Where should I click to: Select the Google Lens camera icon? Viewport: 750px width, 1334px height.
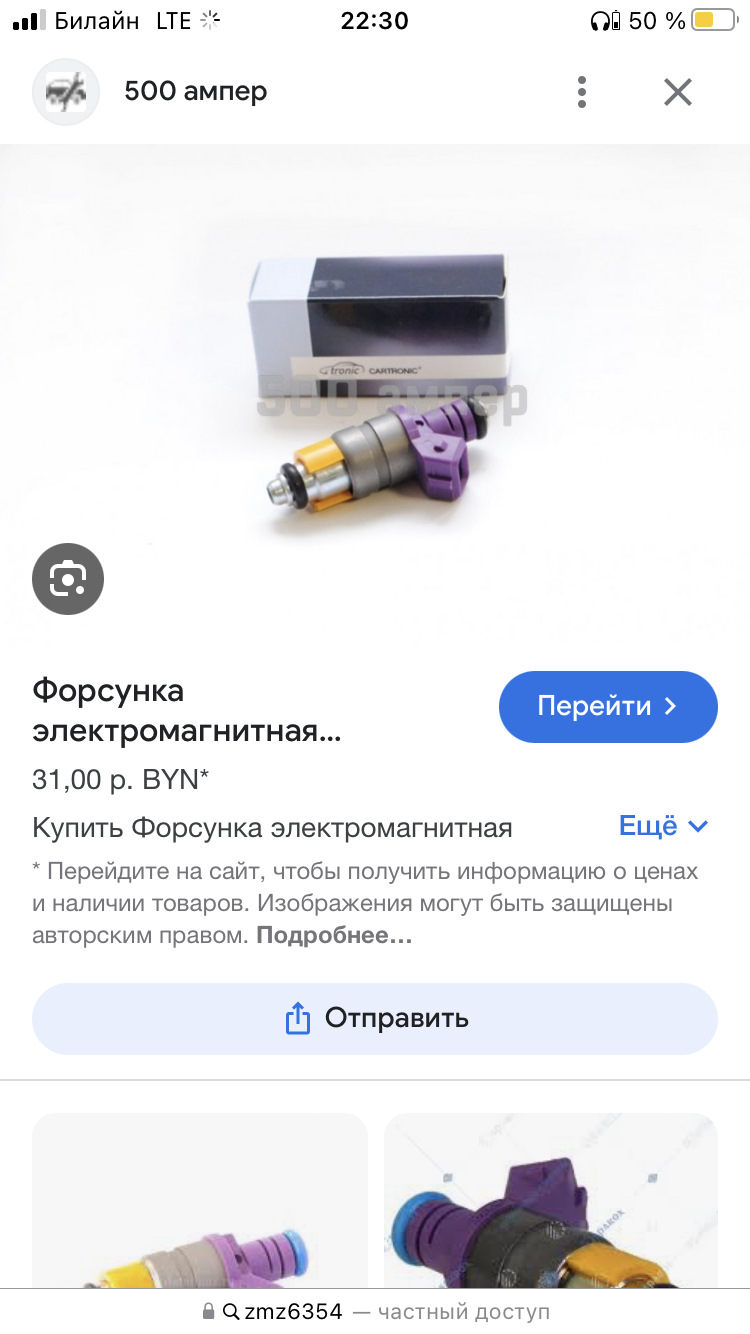click(68, 579)
